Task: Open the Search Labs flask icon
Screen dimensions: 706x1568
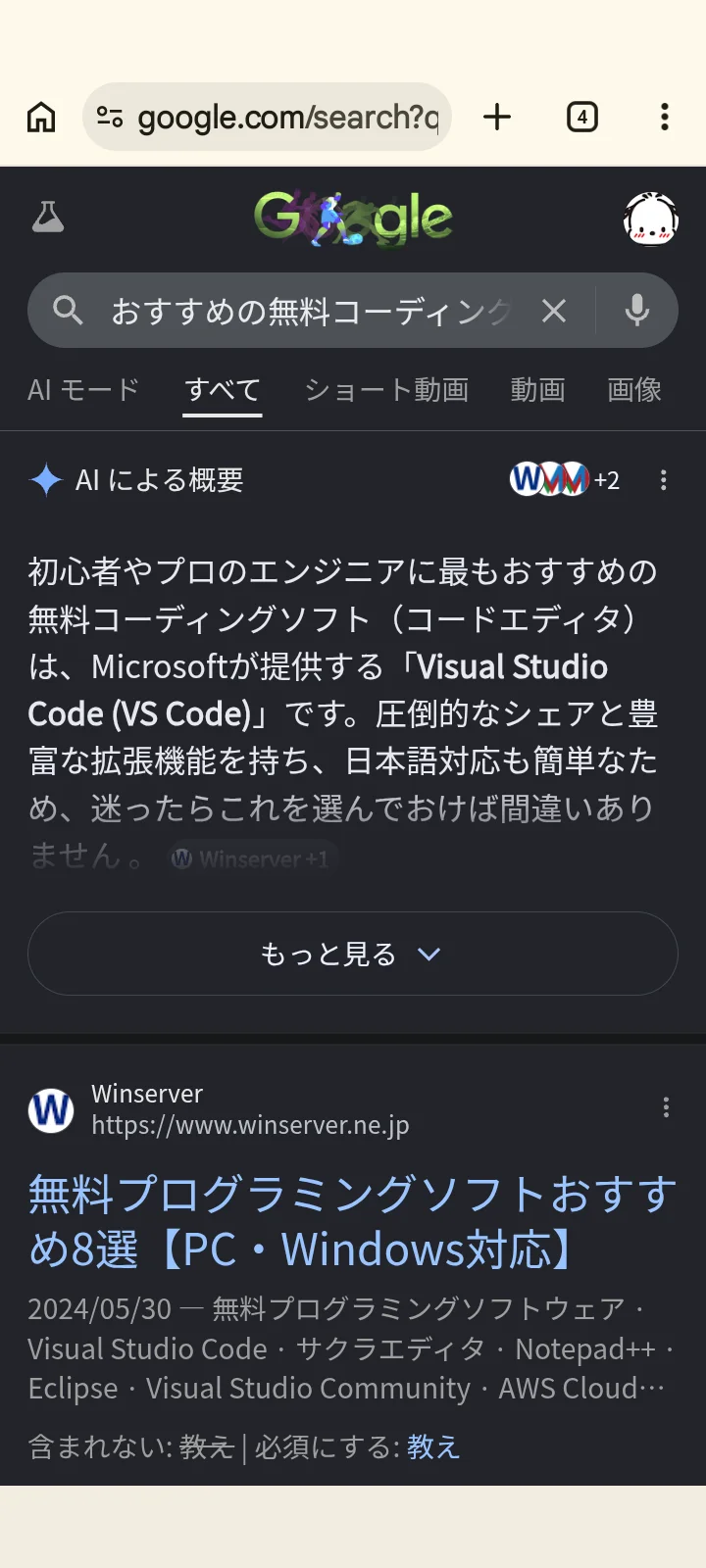Action: coord(47,217)
